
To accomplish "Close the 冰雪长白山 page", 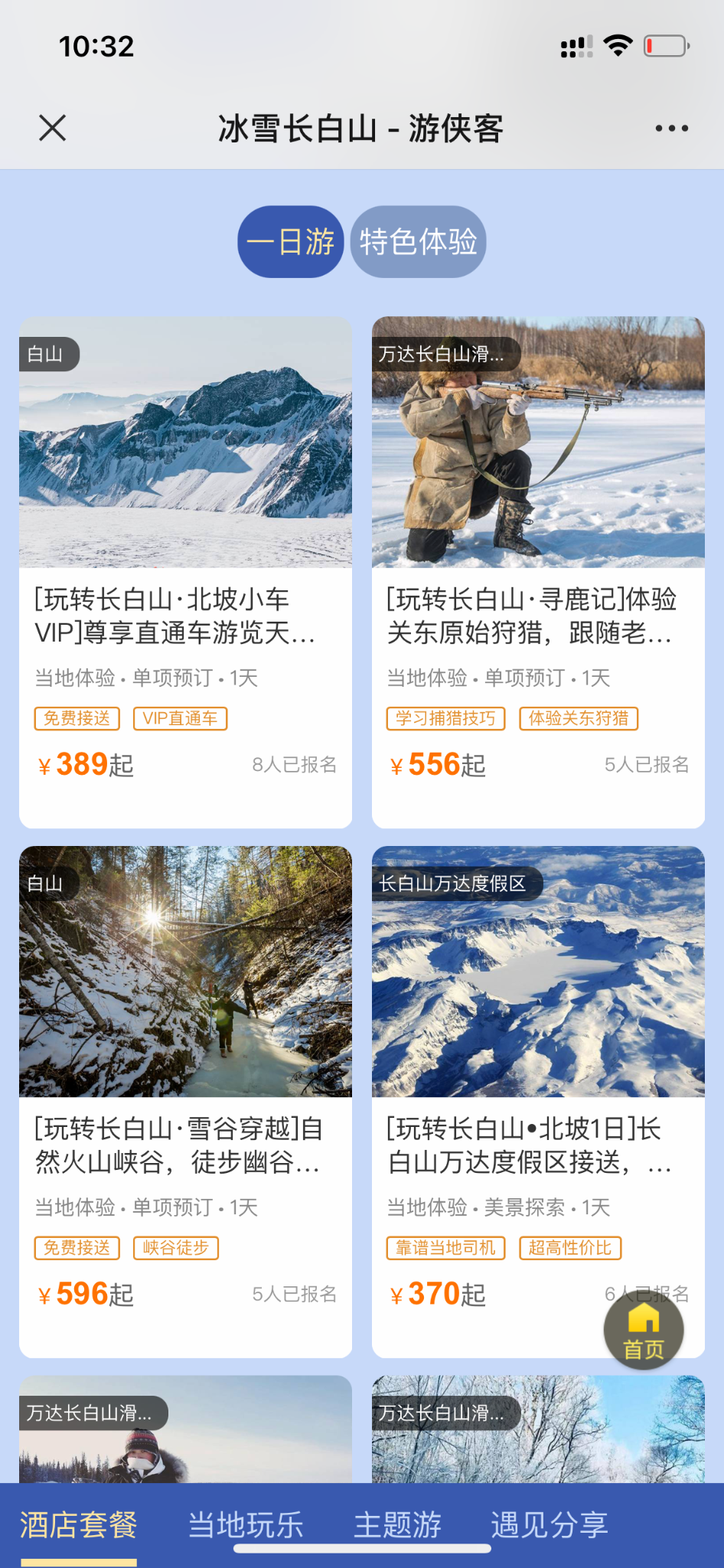I will point(52,128).
